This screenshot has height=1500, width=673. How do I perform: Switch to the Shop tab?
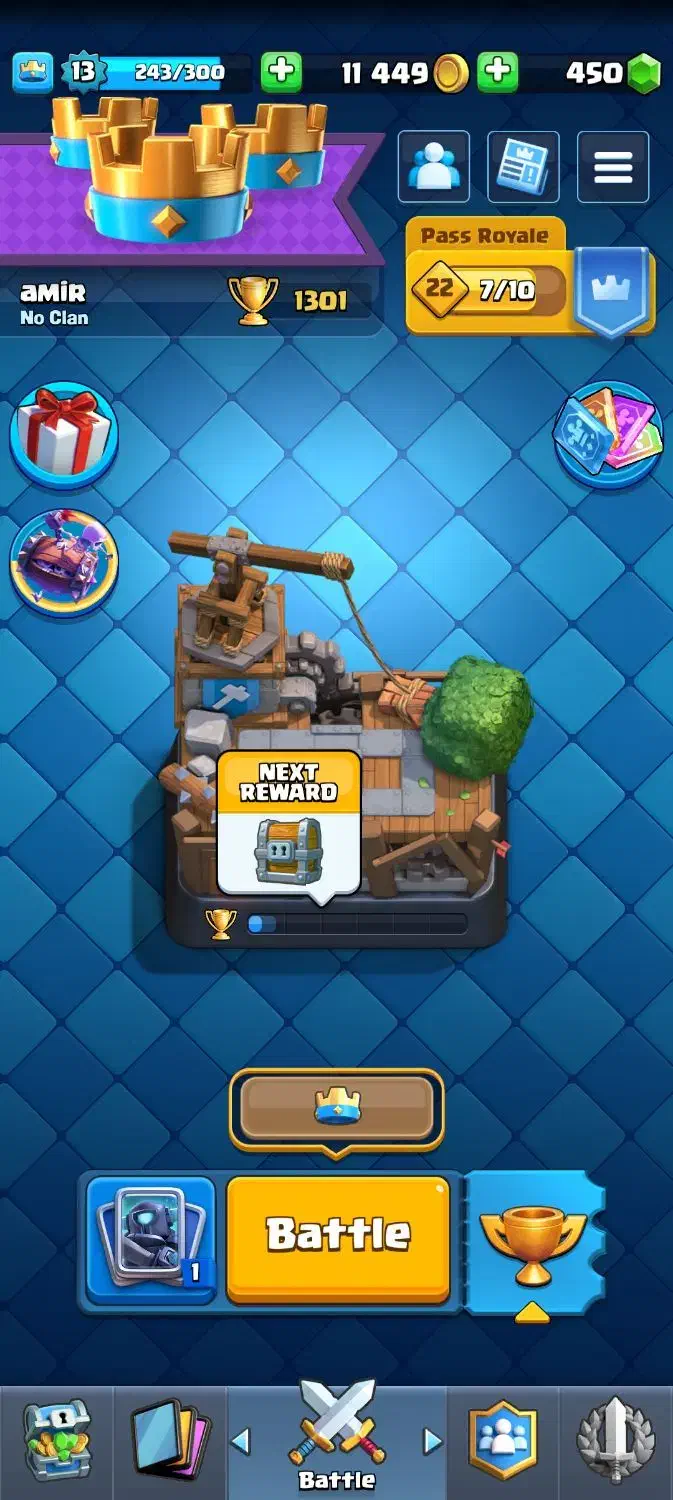point(57,1440)
